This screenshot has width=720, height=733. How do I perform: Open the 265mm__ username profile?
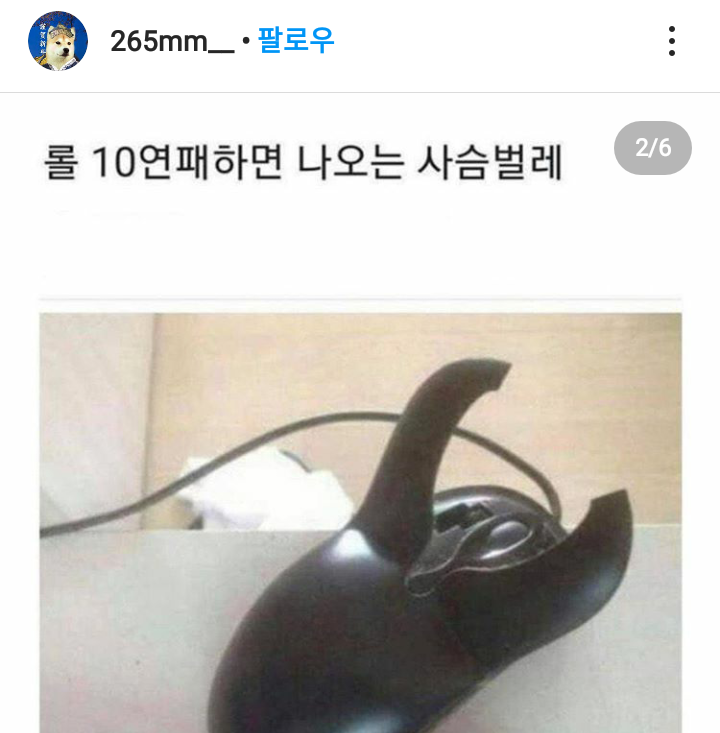tap(171, 42)
